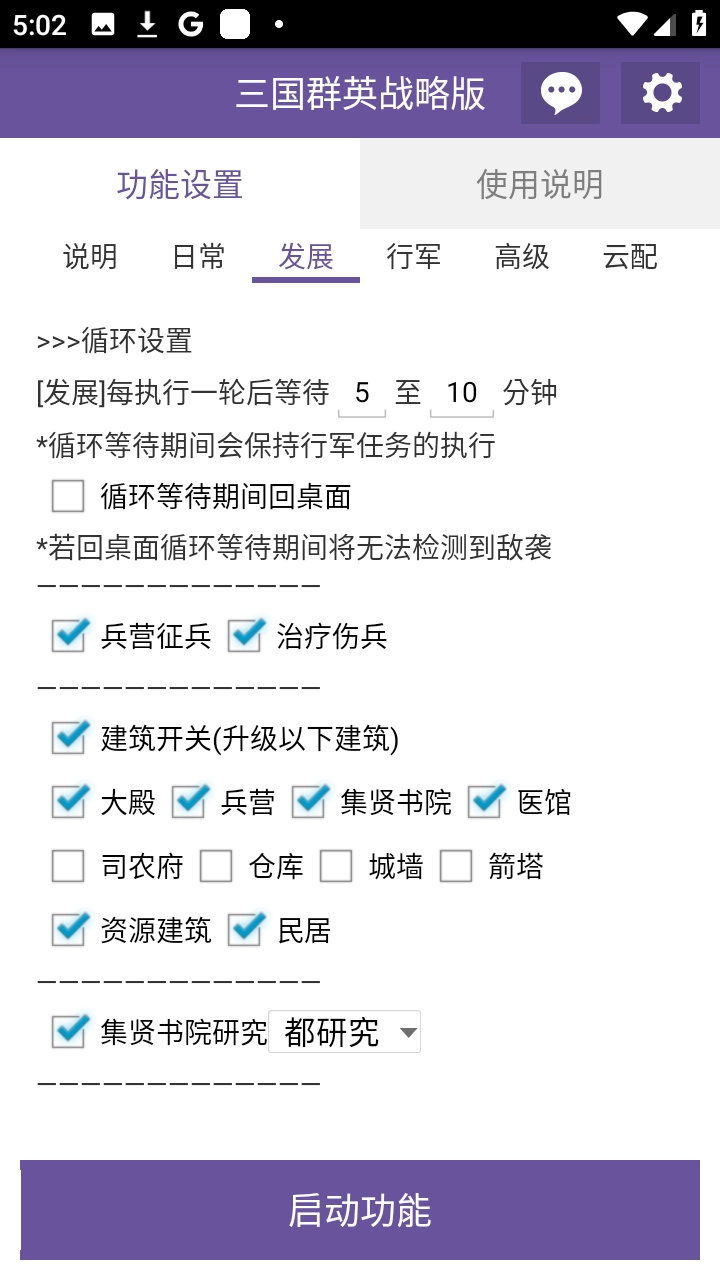Disable the 治疗伤兵 checkbox
The width and height of the screenshot is (720, 1280).
click(x=244, y=636)
